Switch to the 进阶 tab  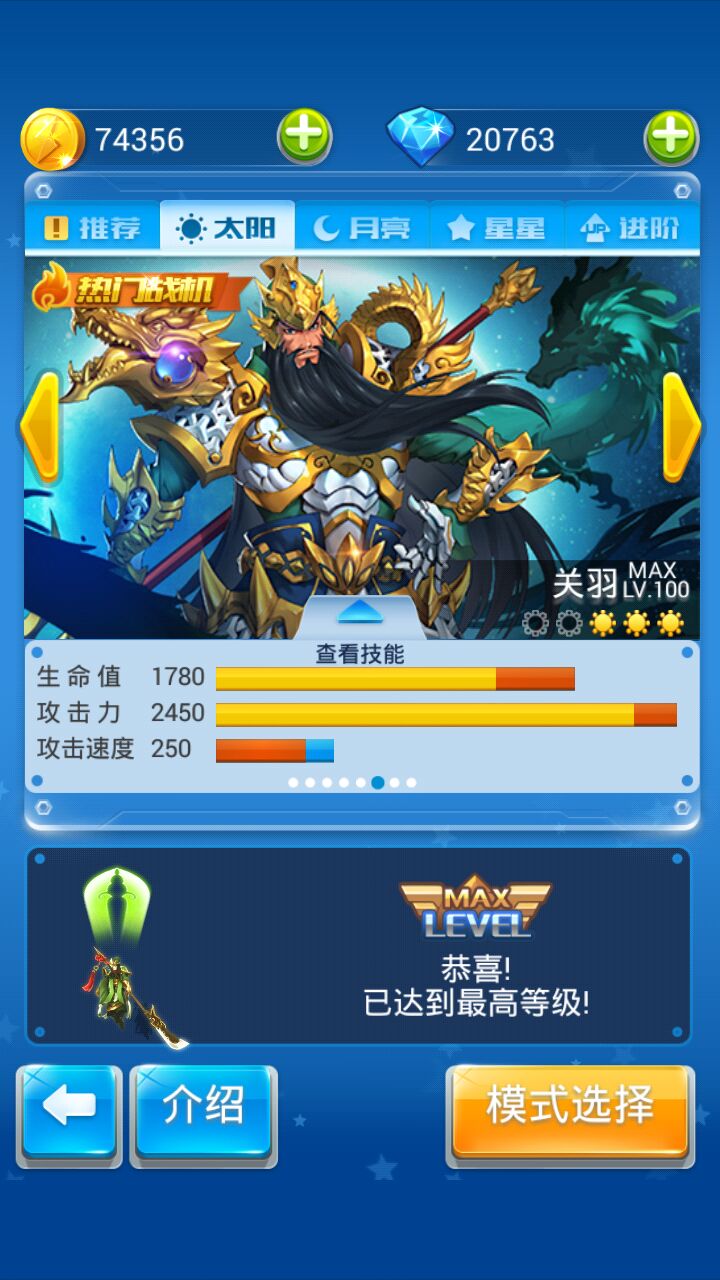tap(631, 228)
